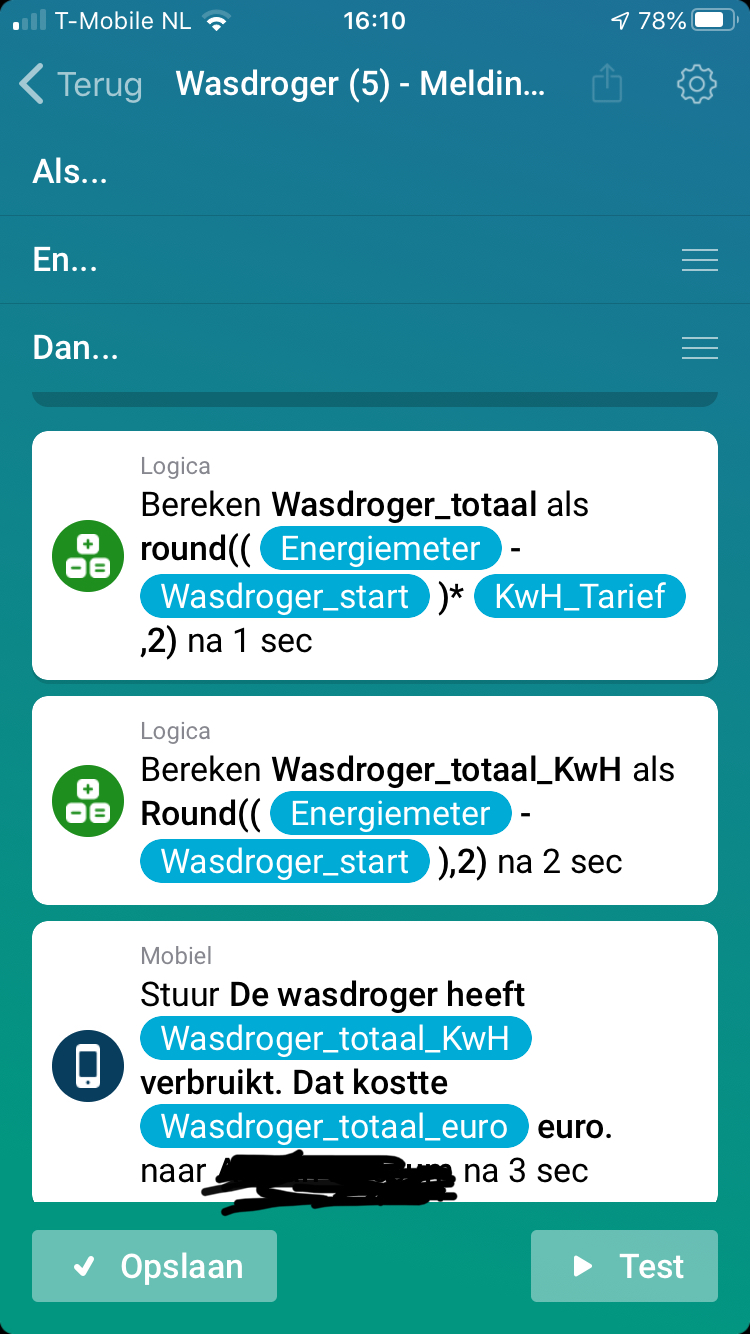Share this flow

[x=606, y=84]
